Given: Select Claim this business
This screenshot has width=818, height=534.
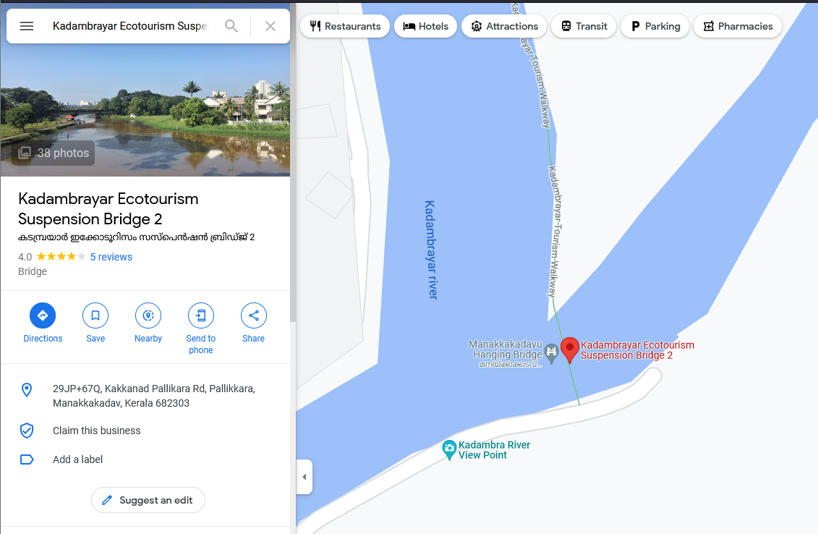Looking at the screenshot, I should click(96, 430).
